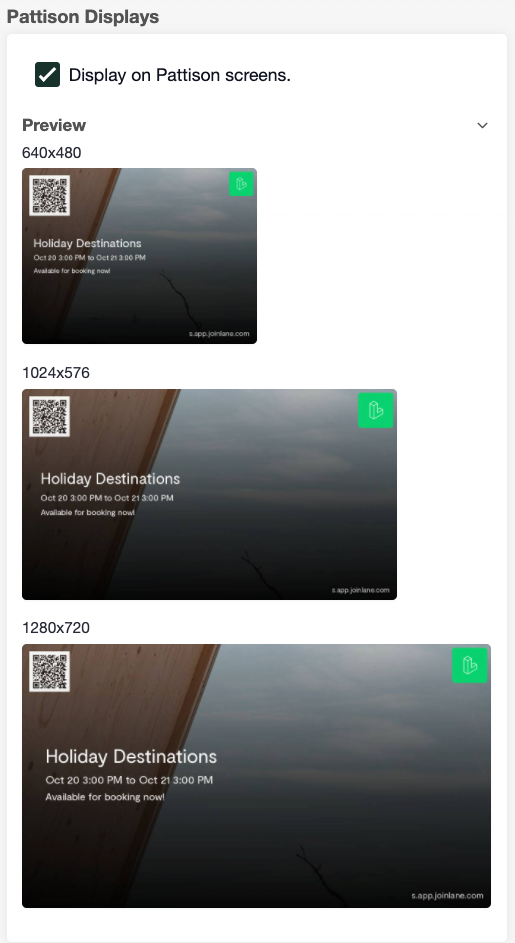Collapse the Preview section chevron
Viewport: 515px width, 943px height.
(482, 125)
